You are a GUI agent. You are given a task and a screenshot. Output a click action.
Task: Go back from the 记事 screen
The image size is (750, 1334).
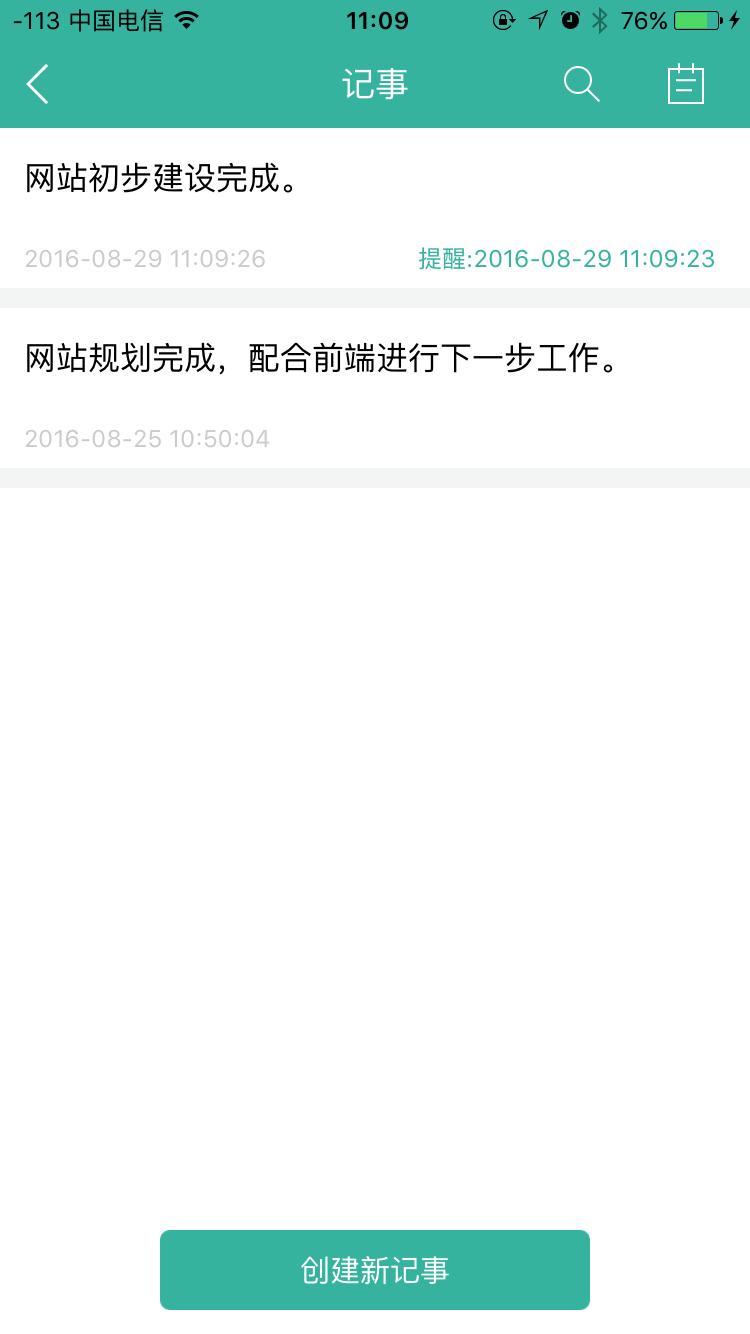[38, 85]
